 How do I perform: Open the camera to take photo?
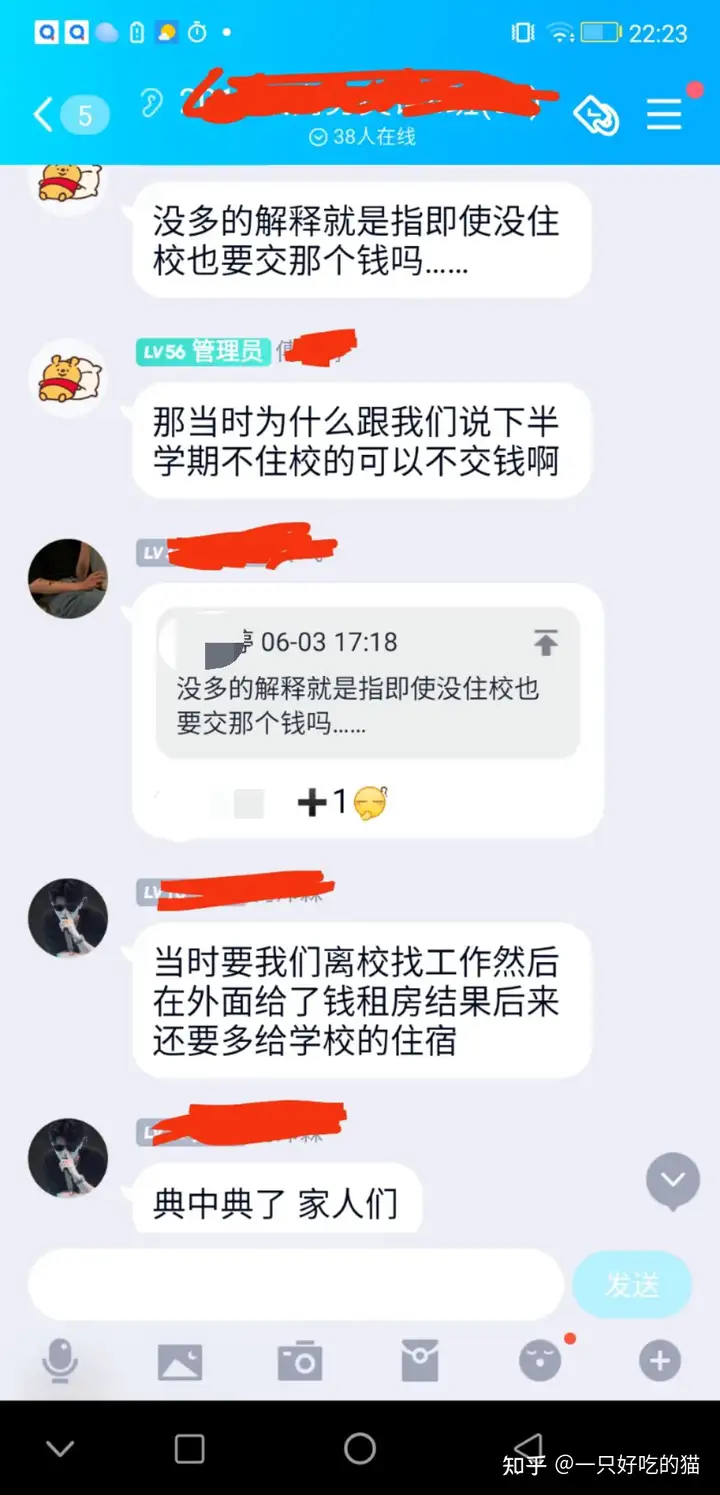[299, 1361]
